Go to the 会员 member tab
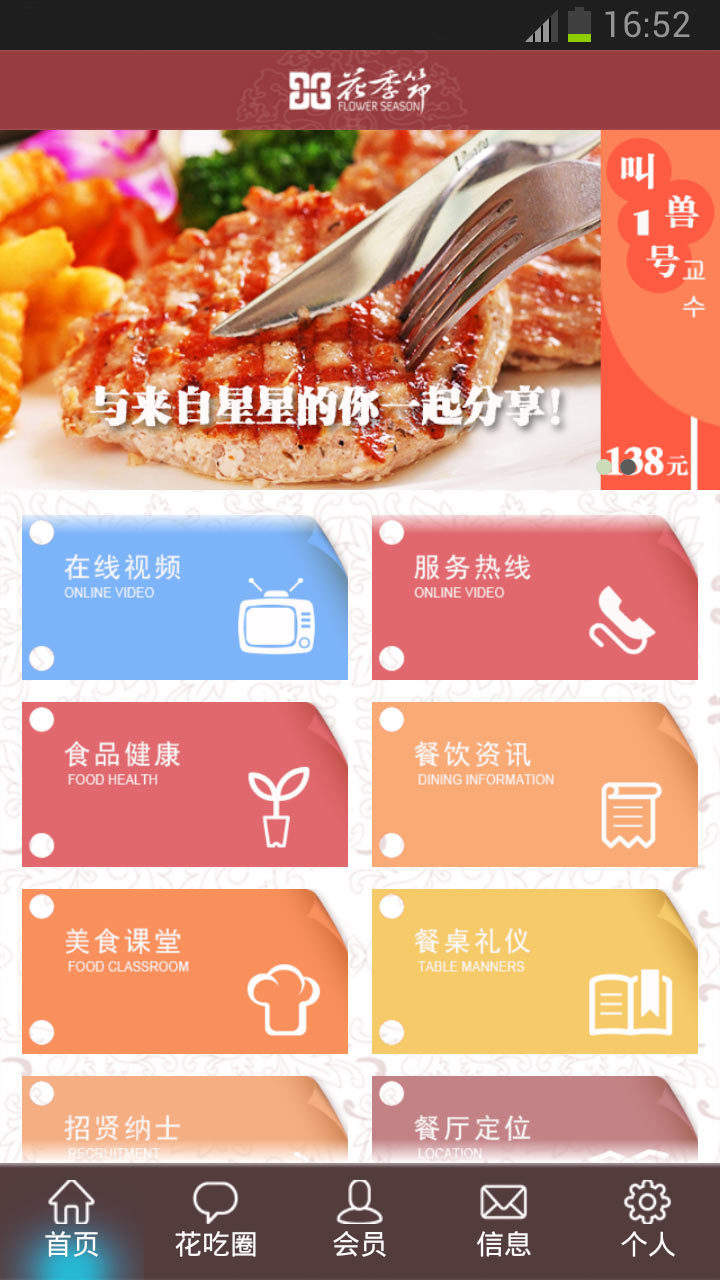 (x=360, y=1222)
